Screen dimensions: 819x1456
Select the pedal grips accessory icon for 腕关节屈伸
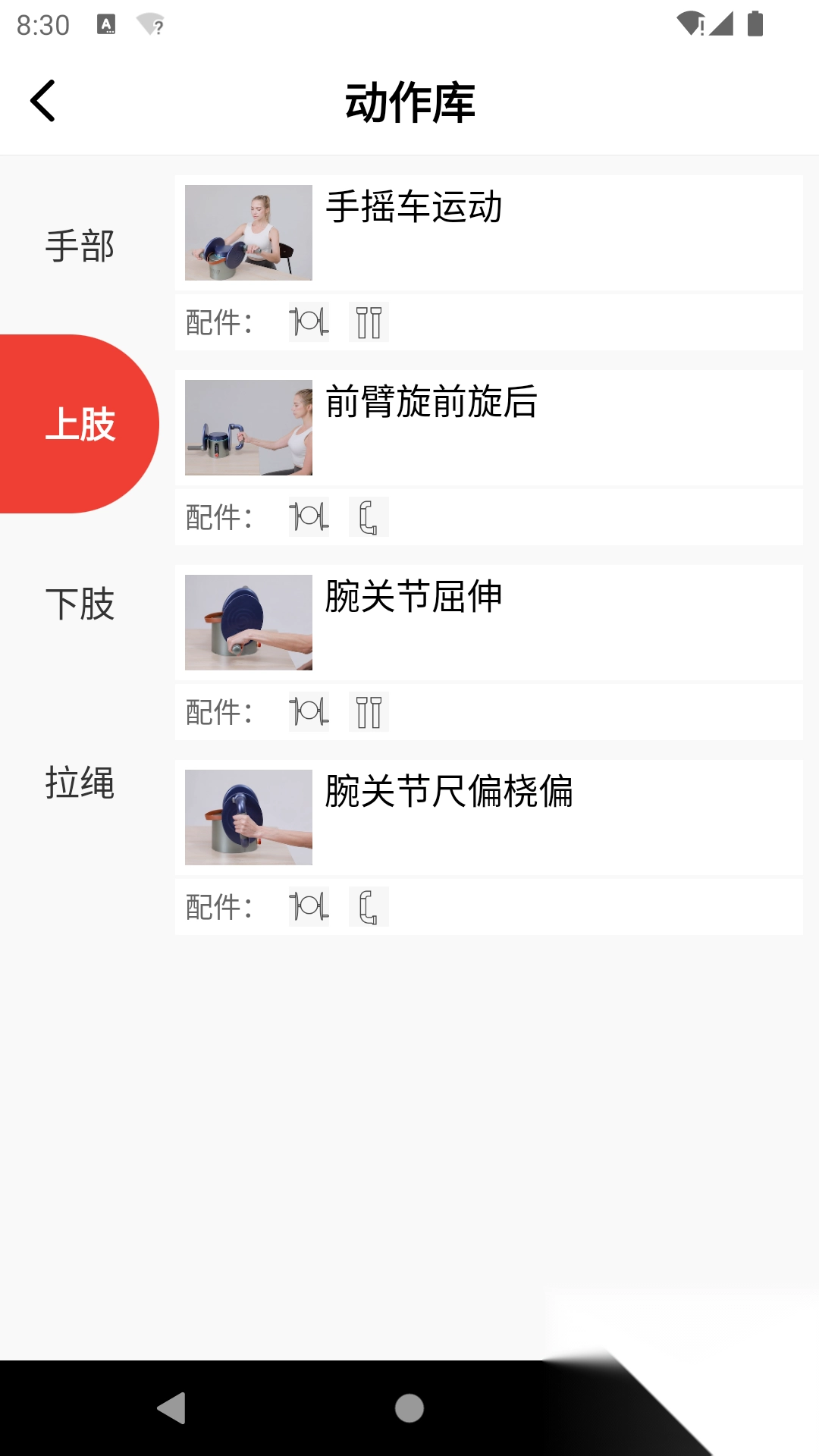click(x=369, y=711)
